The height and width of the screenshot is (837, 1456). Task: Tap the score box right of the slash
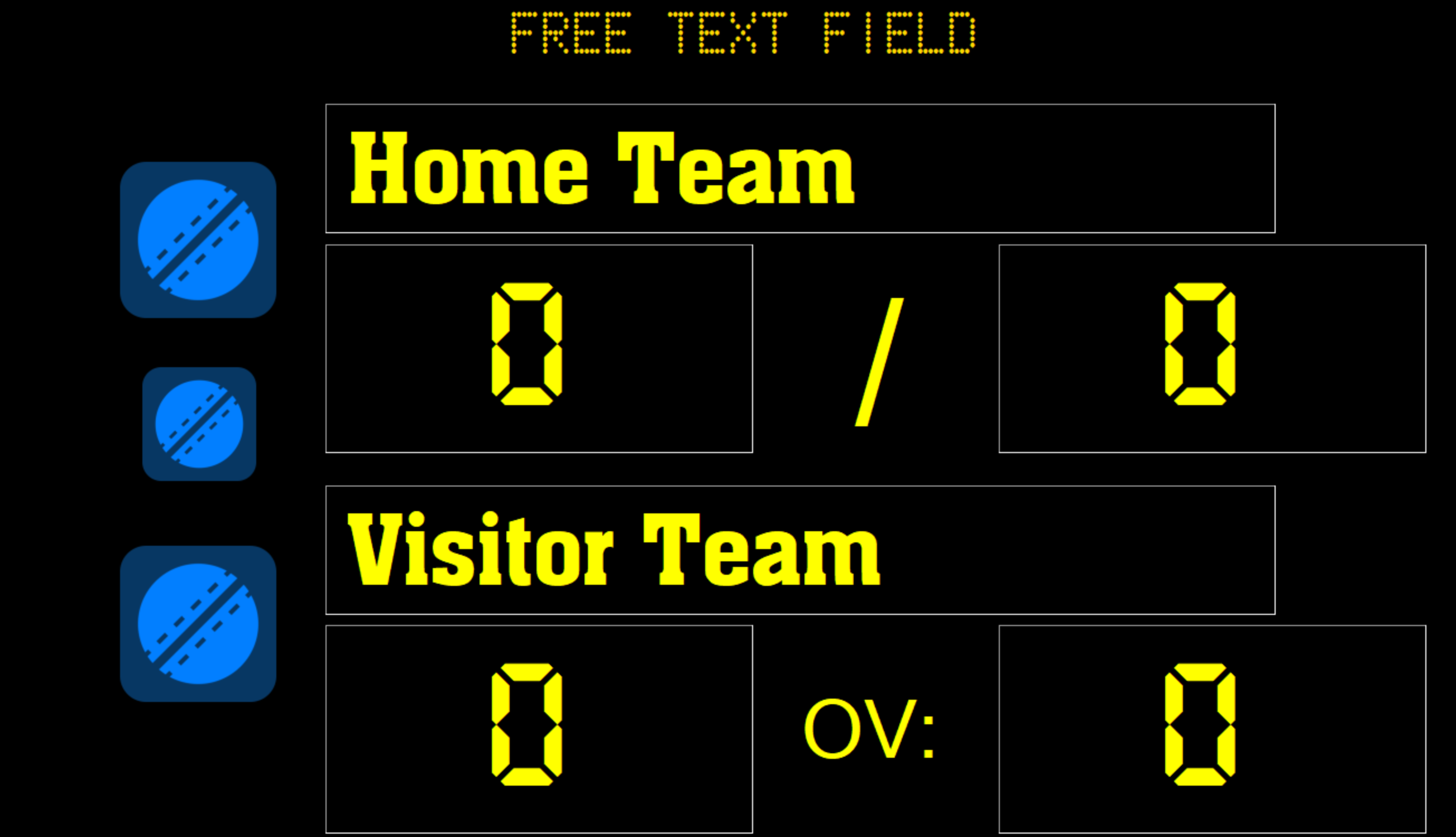click(1212, 349)
